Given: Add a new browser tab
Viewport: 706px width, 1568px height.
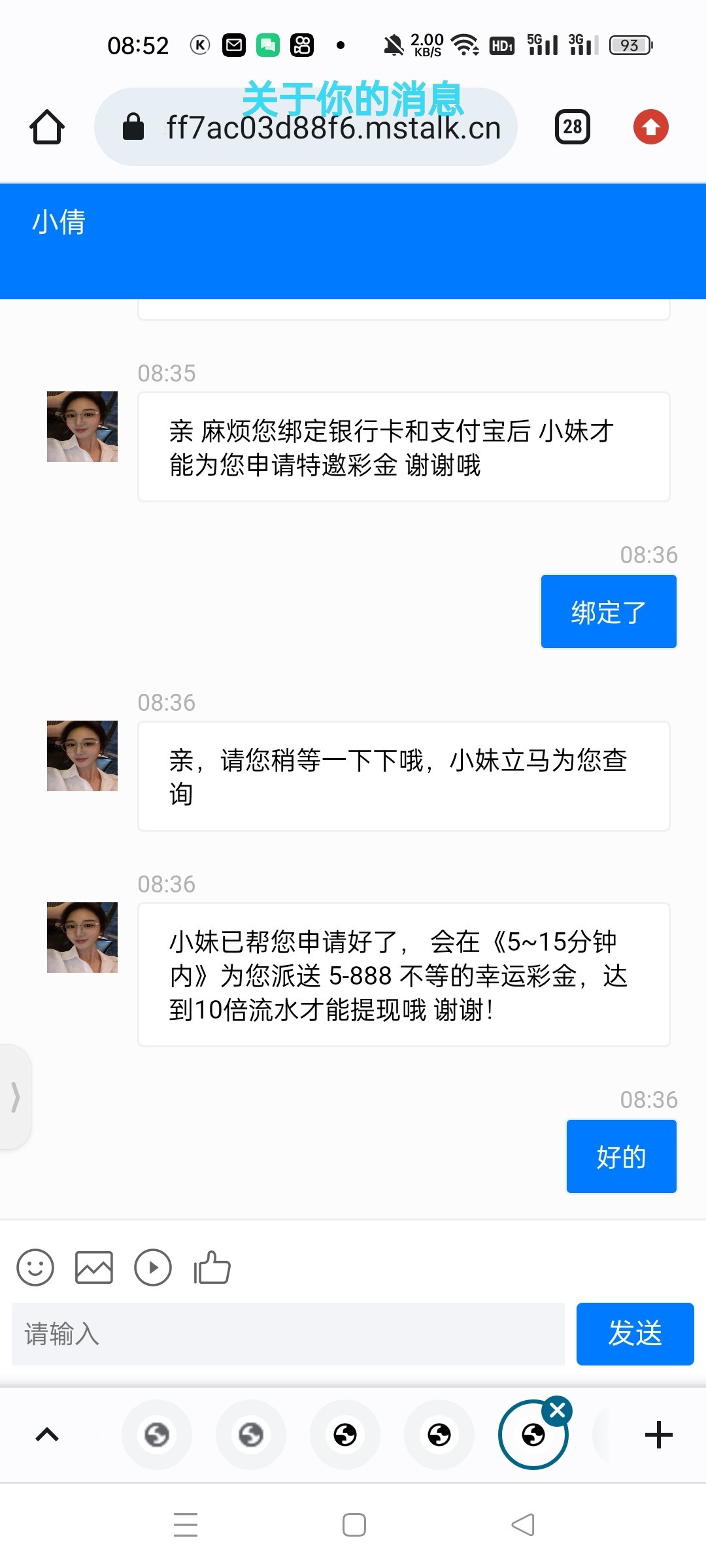Looking at the screenshot, I should click(x=658, y=1435).
